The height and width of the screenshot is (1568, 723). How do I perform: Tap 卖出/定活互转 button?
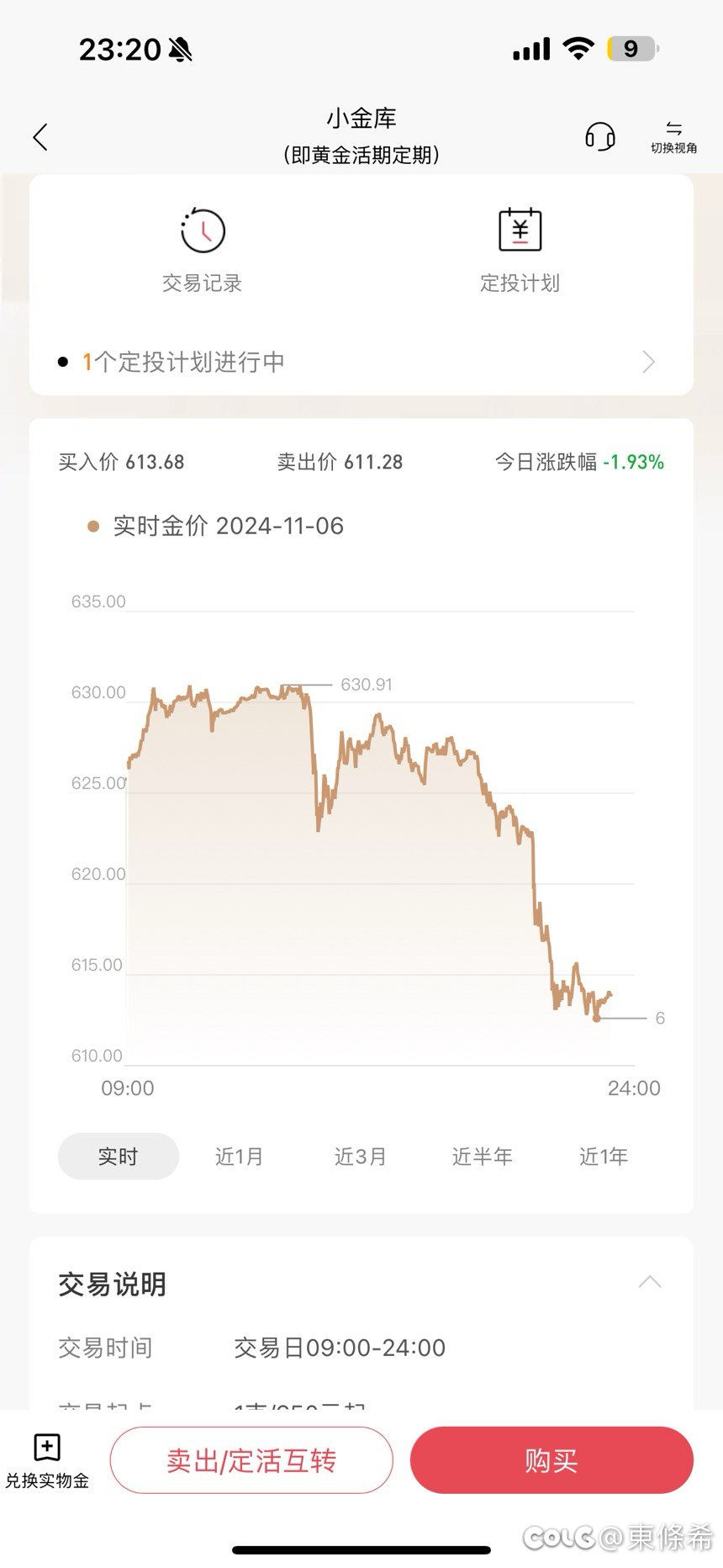point(251,1460)
